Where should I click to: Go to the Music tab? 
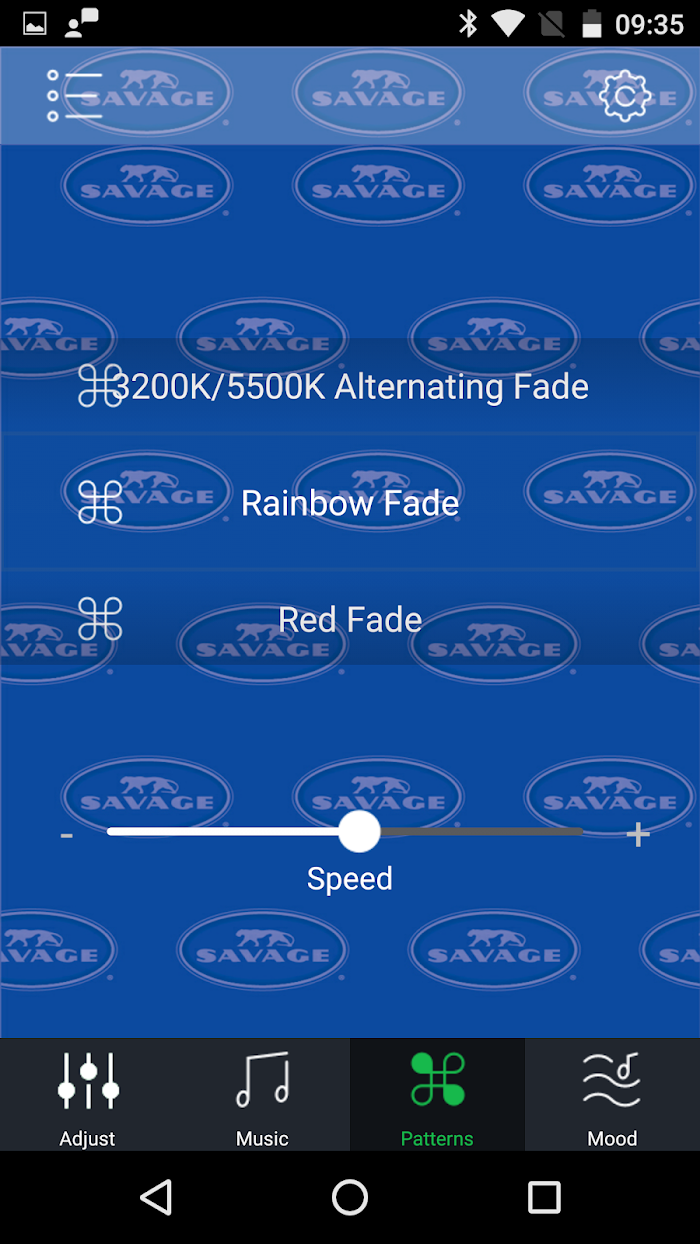click(x=262, y=1095)
